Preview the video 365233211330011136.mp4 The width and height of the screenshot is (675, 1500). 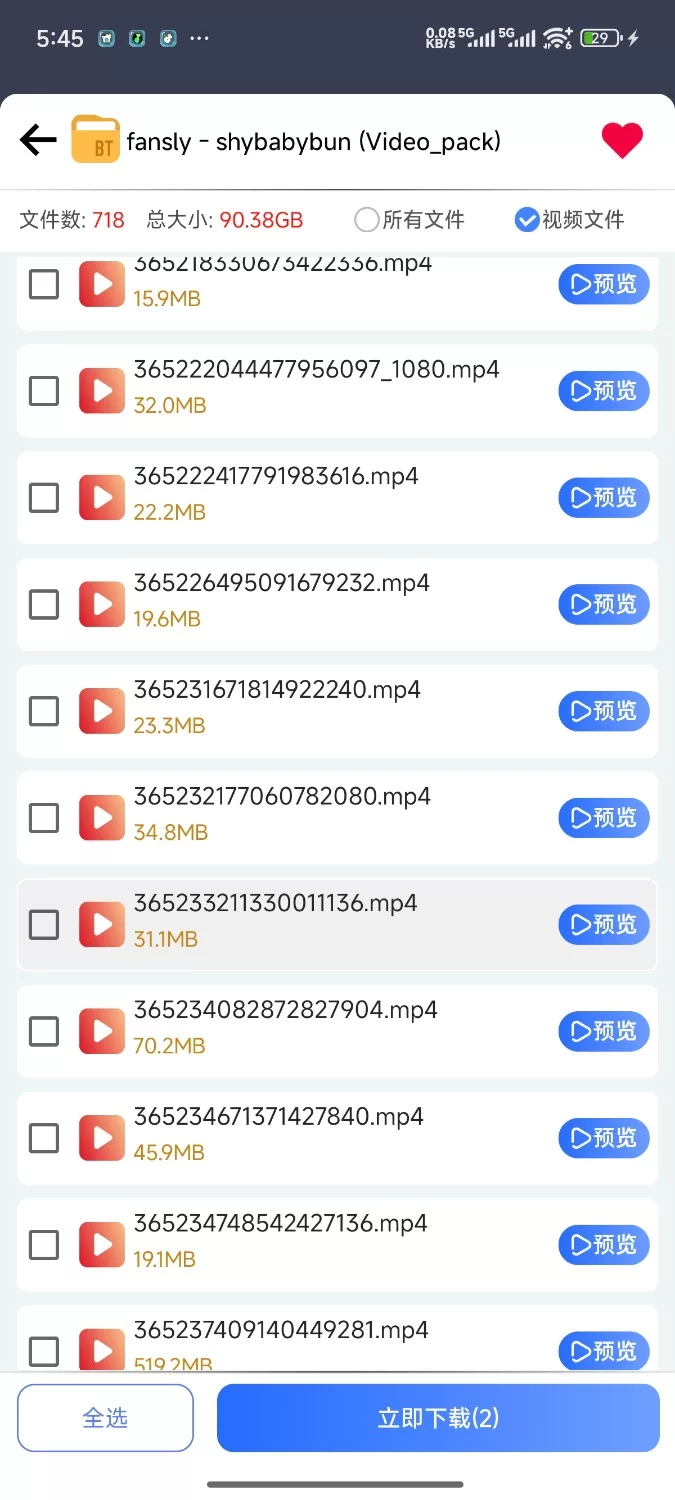pos(603,925)
